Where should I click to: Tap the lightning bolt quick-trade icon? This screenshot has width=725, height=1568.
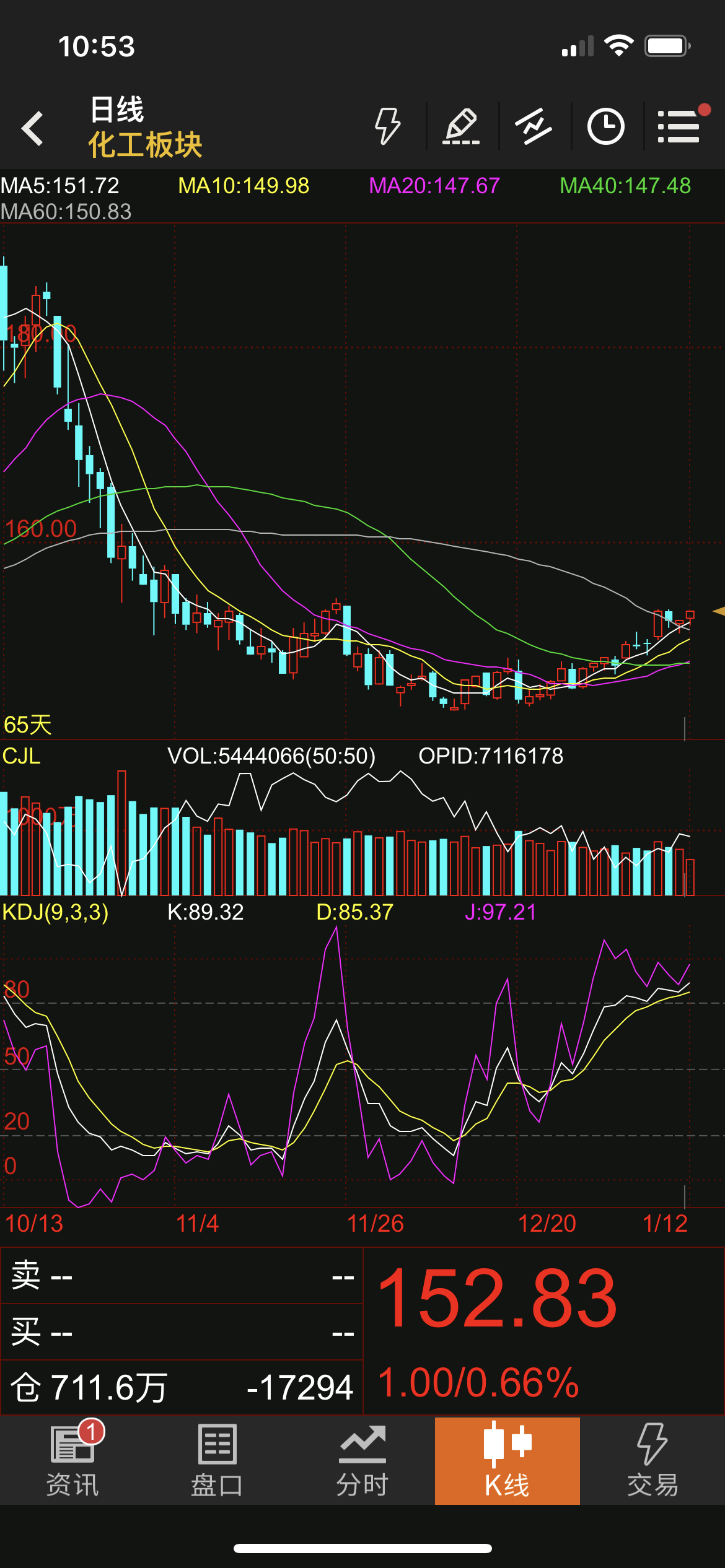click(x=388, y=126)
